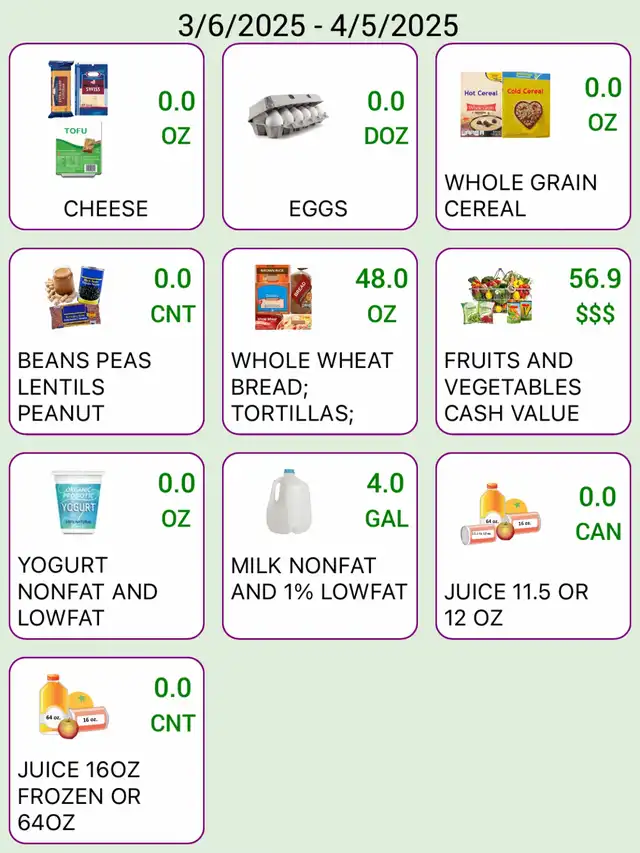Open the Juice 11.5 or 12 OZ card

[533, 546]
